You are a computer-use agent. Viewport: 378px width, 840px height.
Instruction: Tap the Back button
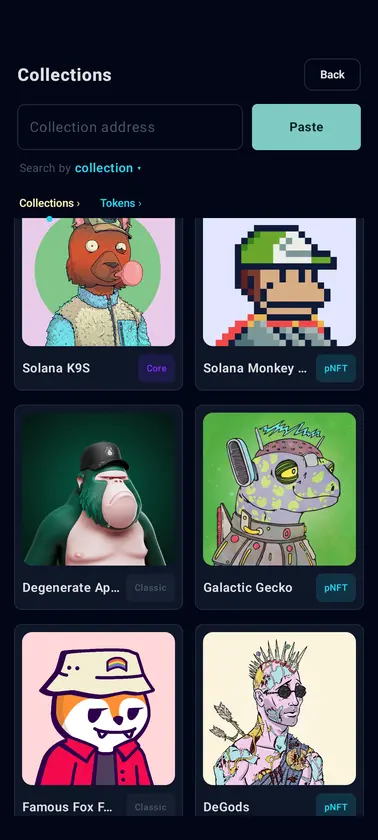332,74
